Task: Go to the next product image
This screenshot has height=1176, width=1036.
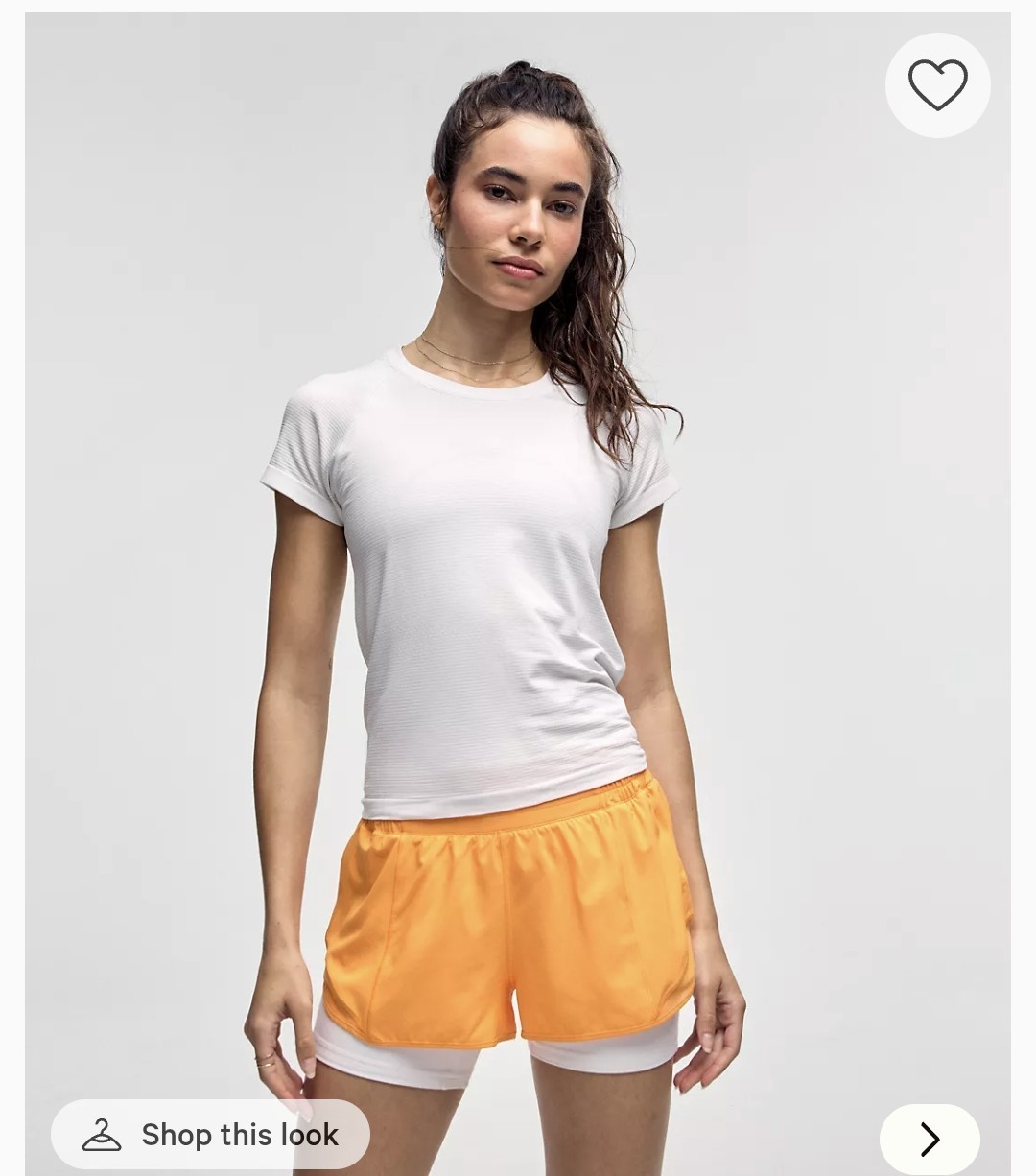Action: click(x=929, y=1140)
